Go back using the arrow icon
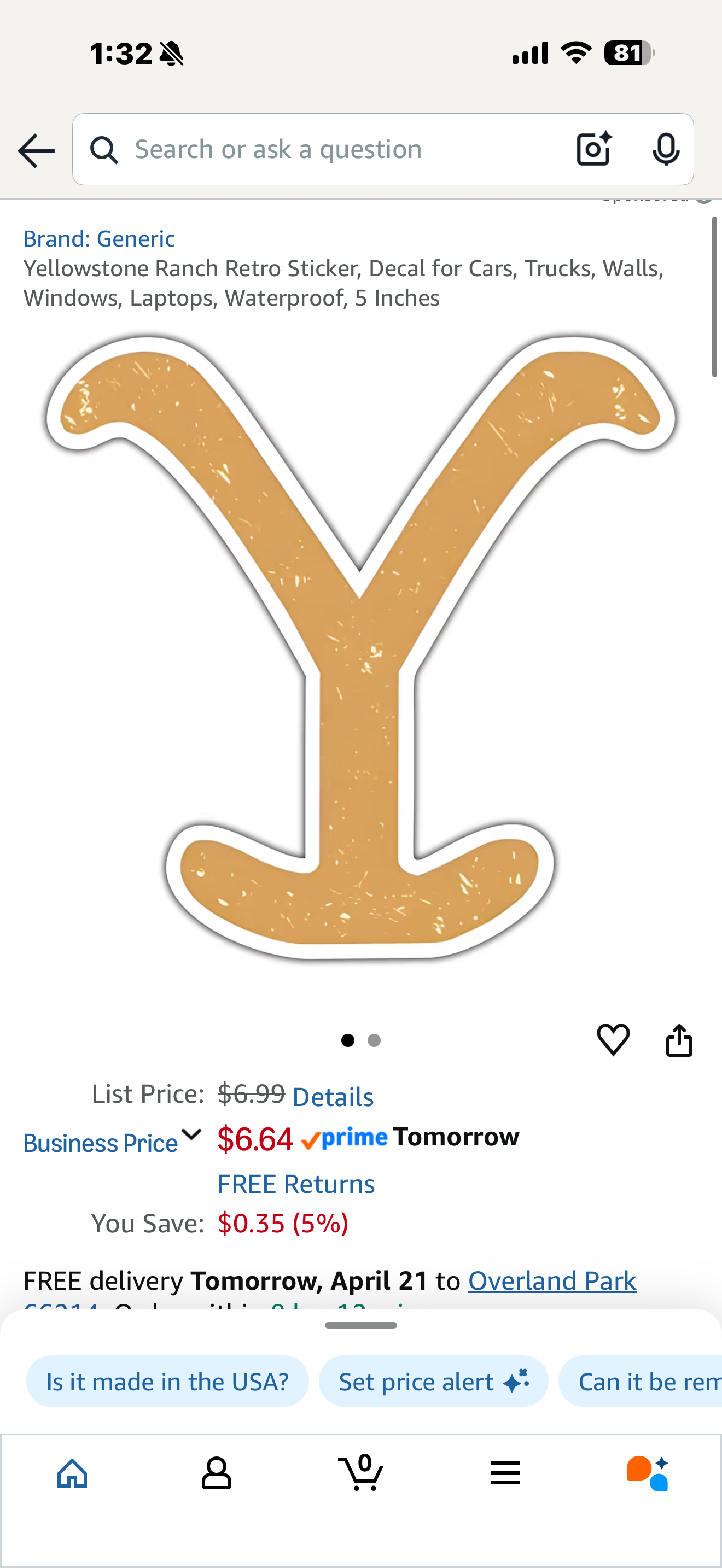Viewport: 722px width, 1568px height. 37,150
